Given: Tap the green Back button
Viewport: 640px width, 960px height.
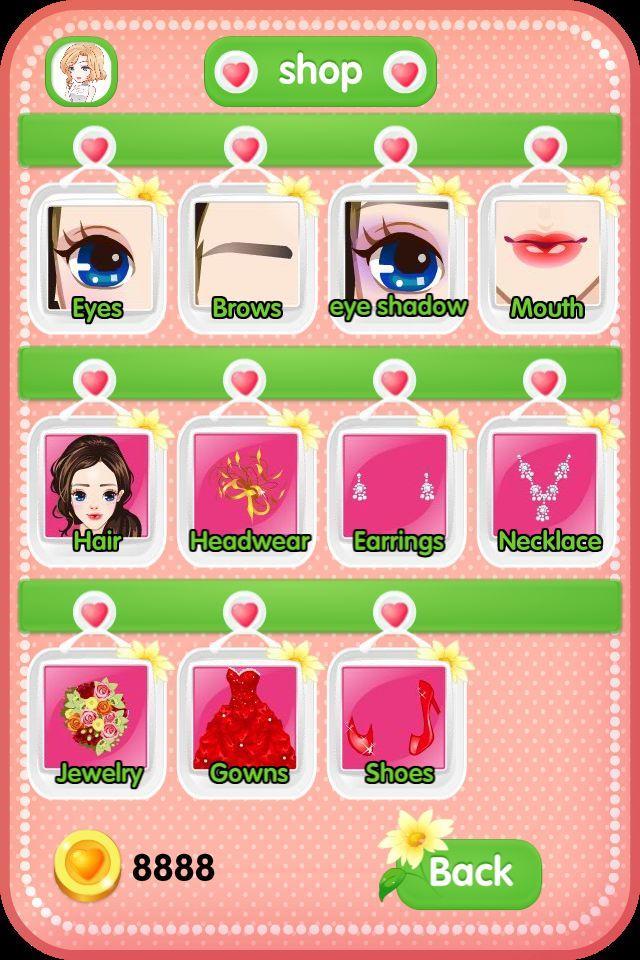Looking at the screenshot, I should pyautogui.click(x=470, y=873).
